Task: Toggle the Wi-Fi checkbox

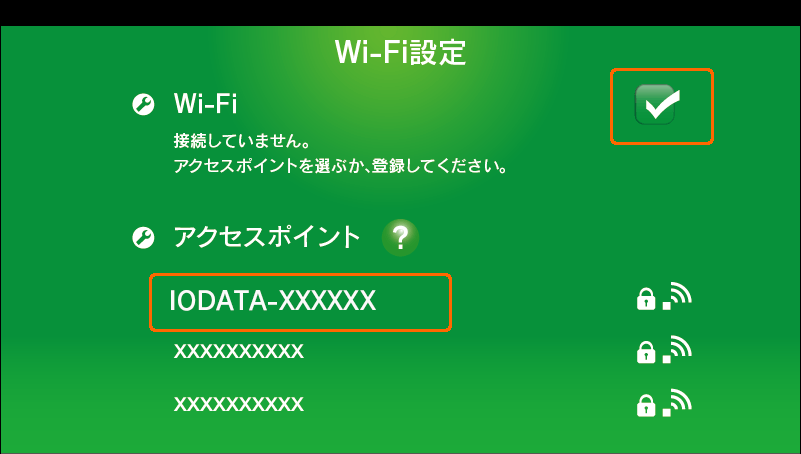Action: 658,106
